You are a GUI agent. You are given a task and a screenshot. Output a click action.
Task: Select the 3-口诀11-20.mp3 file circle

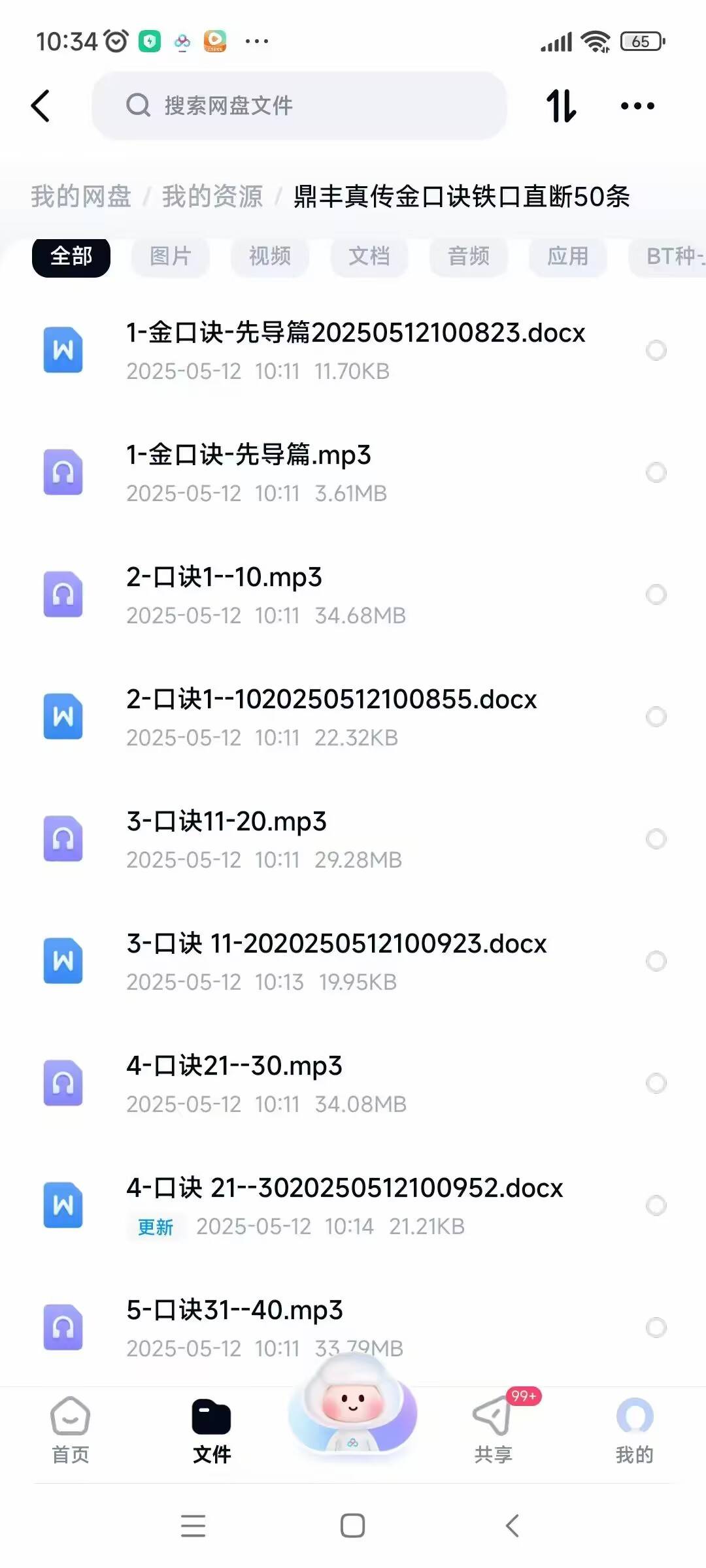click(x=656, y=839)
